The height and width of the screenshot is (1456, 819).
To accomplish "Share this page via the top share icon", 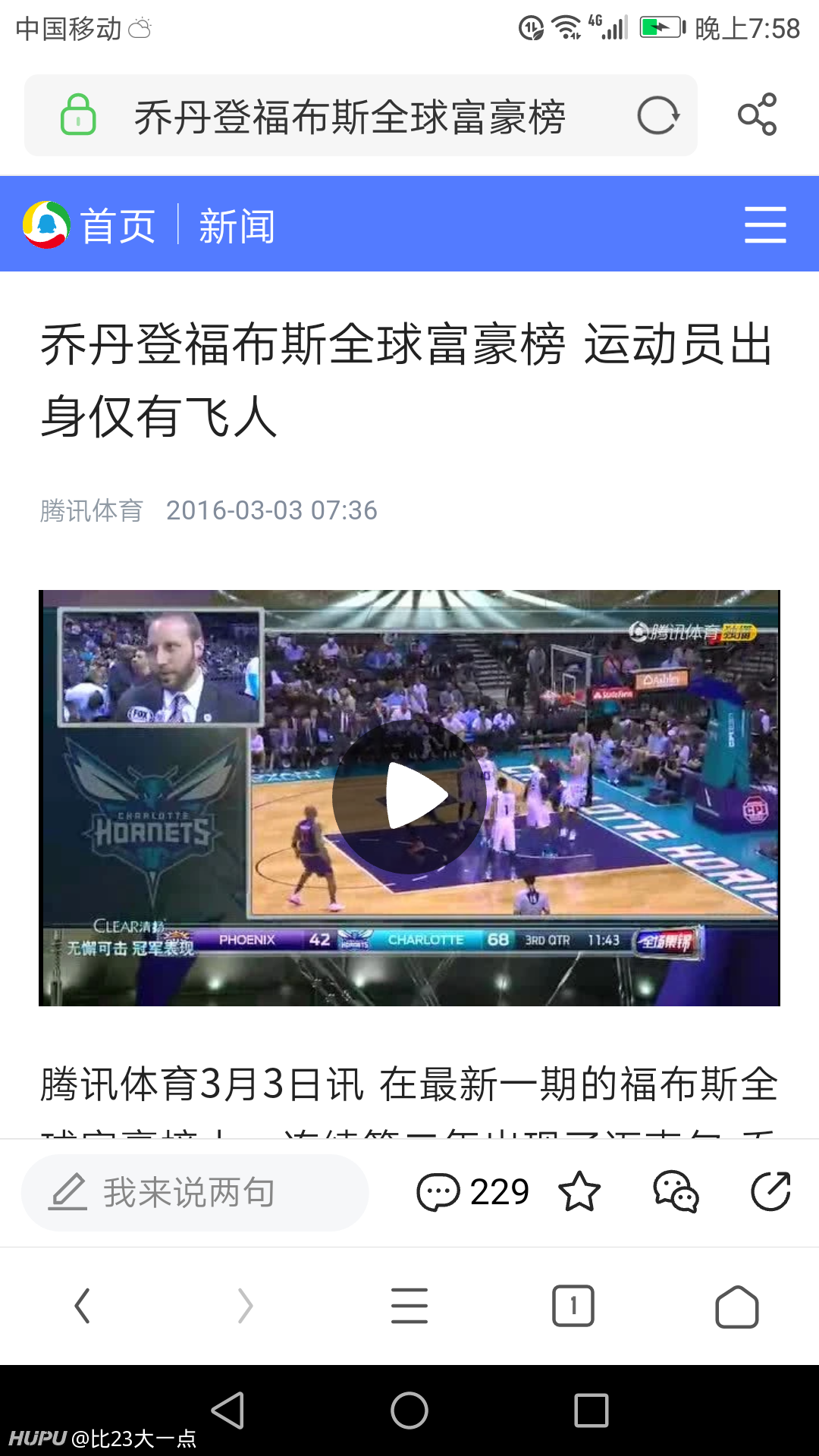I will coord(757,115).
